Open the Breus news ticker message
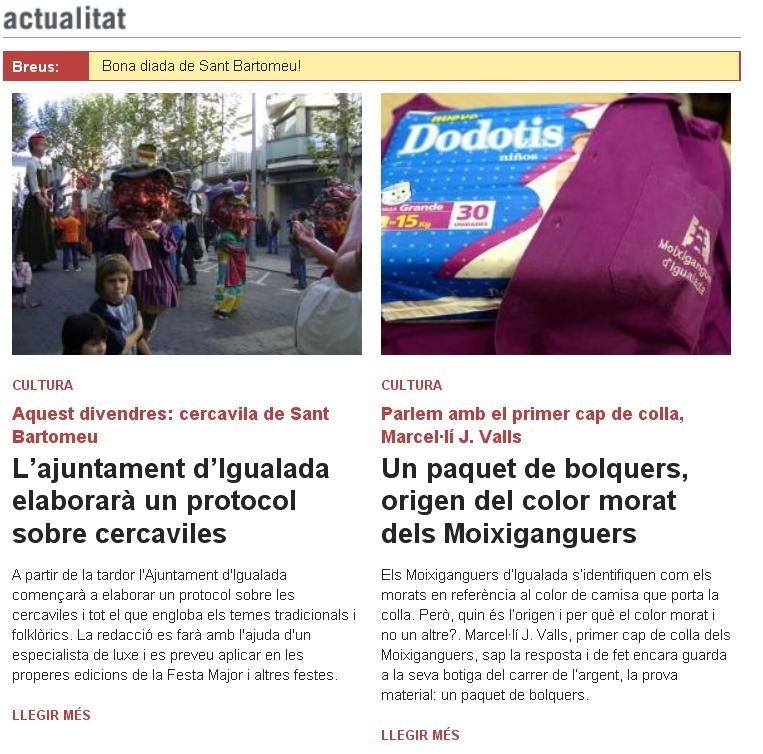The height and width of the screenshot is (754, 763). 201,67
